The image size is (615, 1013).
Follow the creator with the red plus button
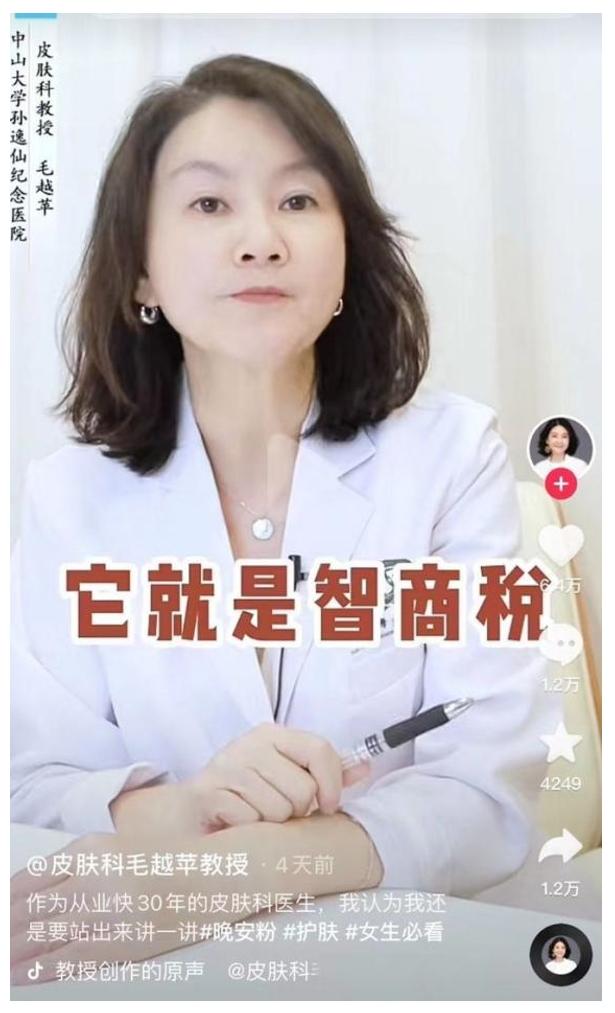pos(560,485)
